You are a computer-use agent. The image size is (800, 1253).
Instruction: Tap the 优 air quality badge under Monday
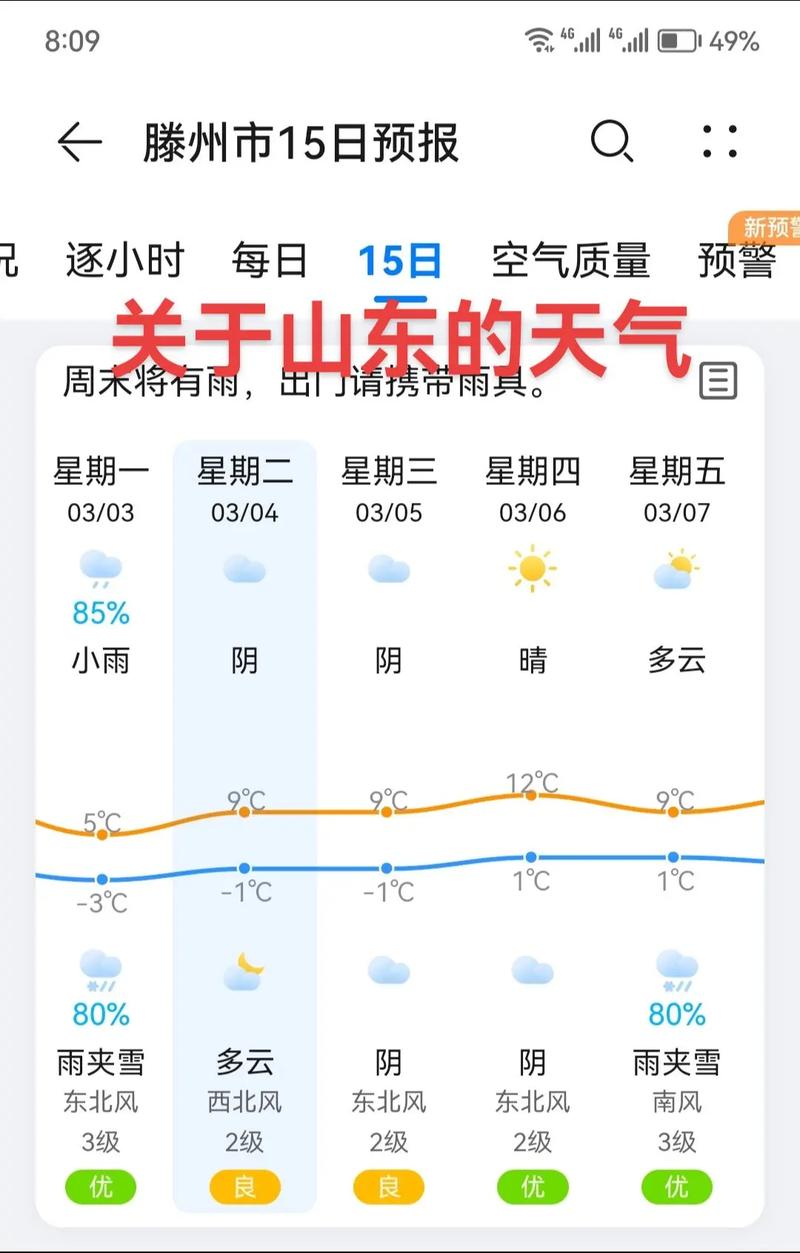[100, 1186]
